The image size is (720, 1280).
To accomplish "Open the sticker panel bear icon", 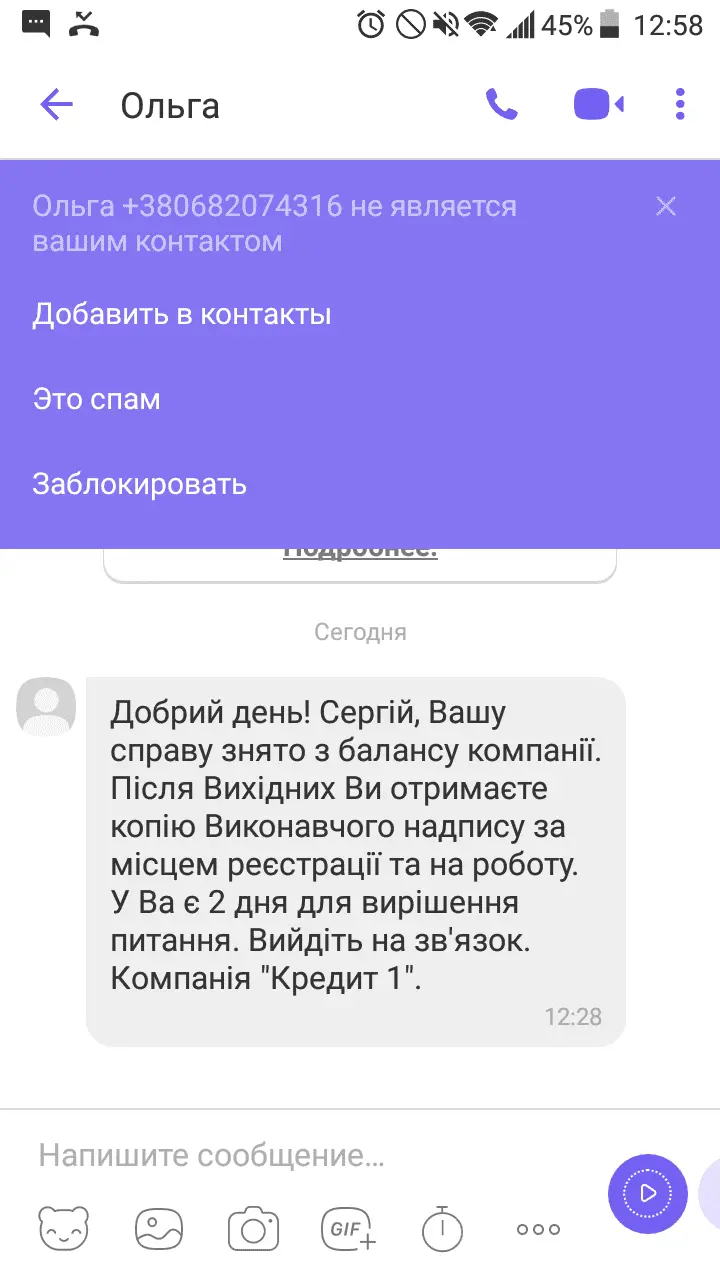I will [64, 1228].
